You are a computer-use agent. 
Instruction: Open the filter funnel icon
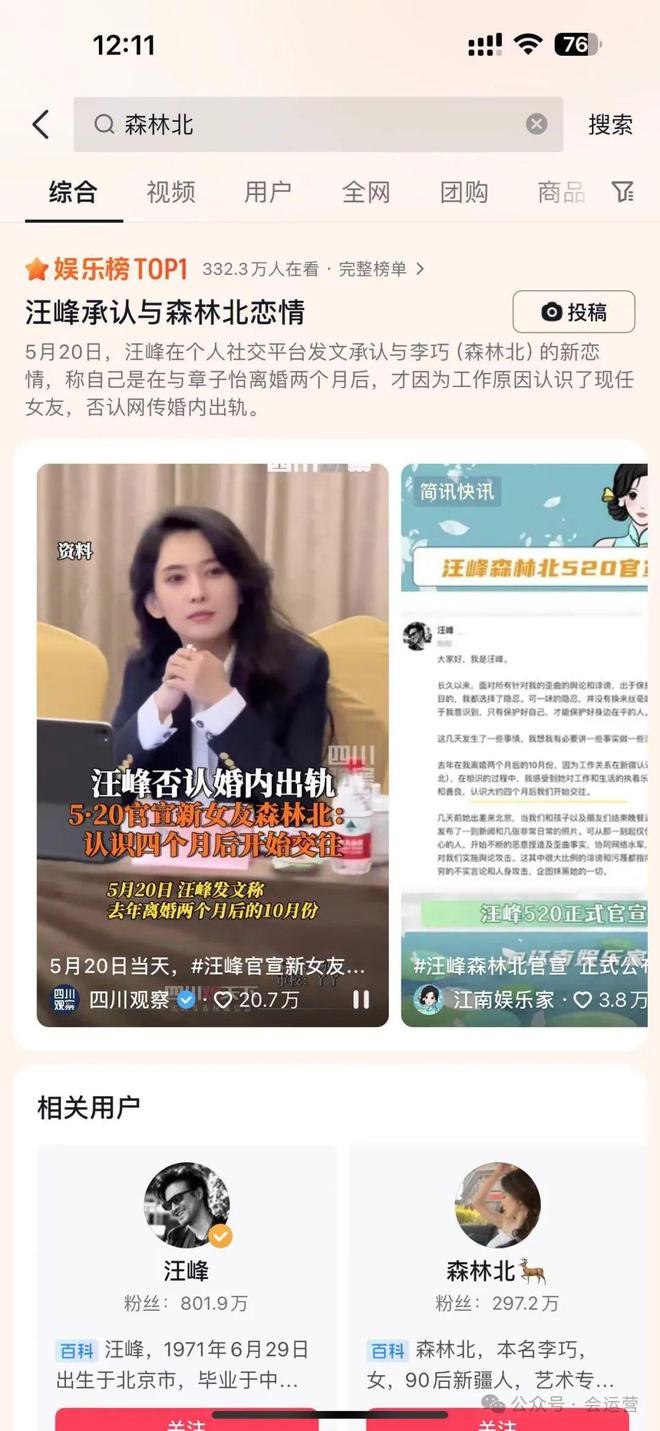point(623,192)
